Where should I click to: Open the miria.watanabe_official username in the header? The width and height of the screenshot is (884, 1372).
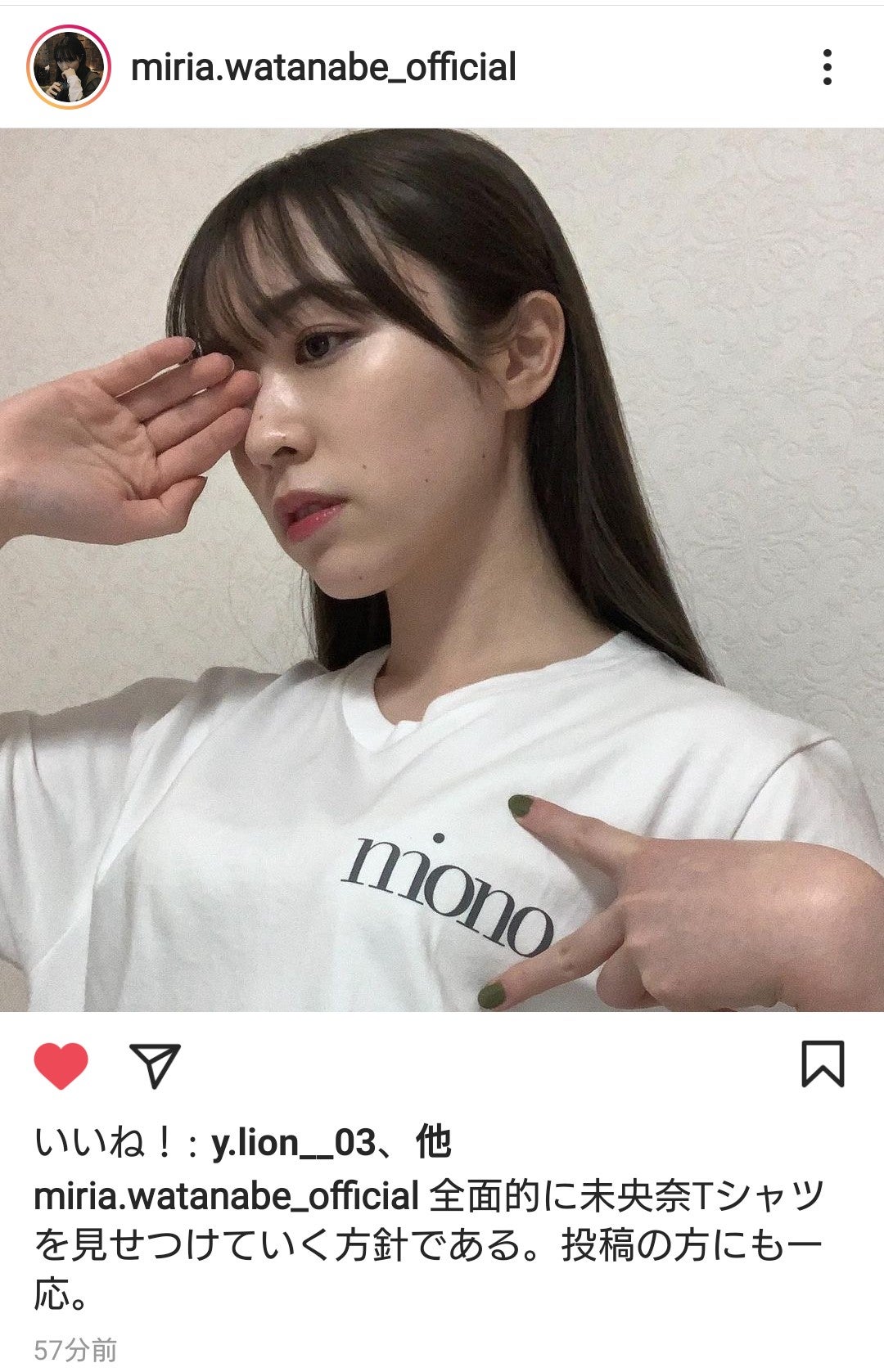point(323,67)
